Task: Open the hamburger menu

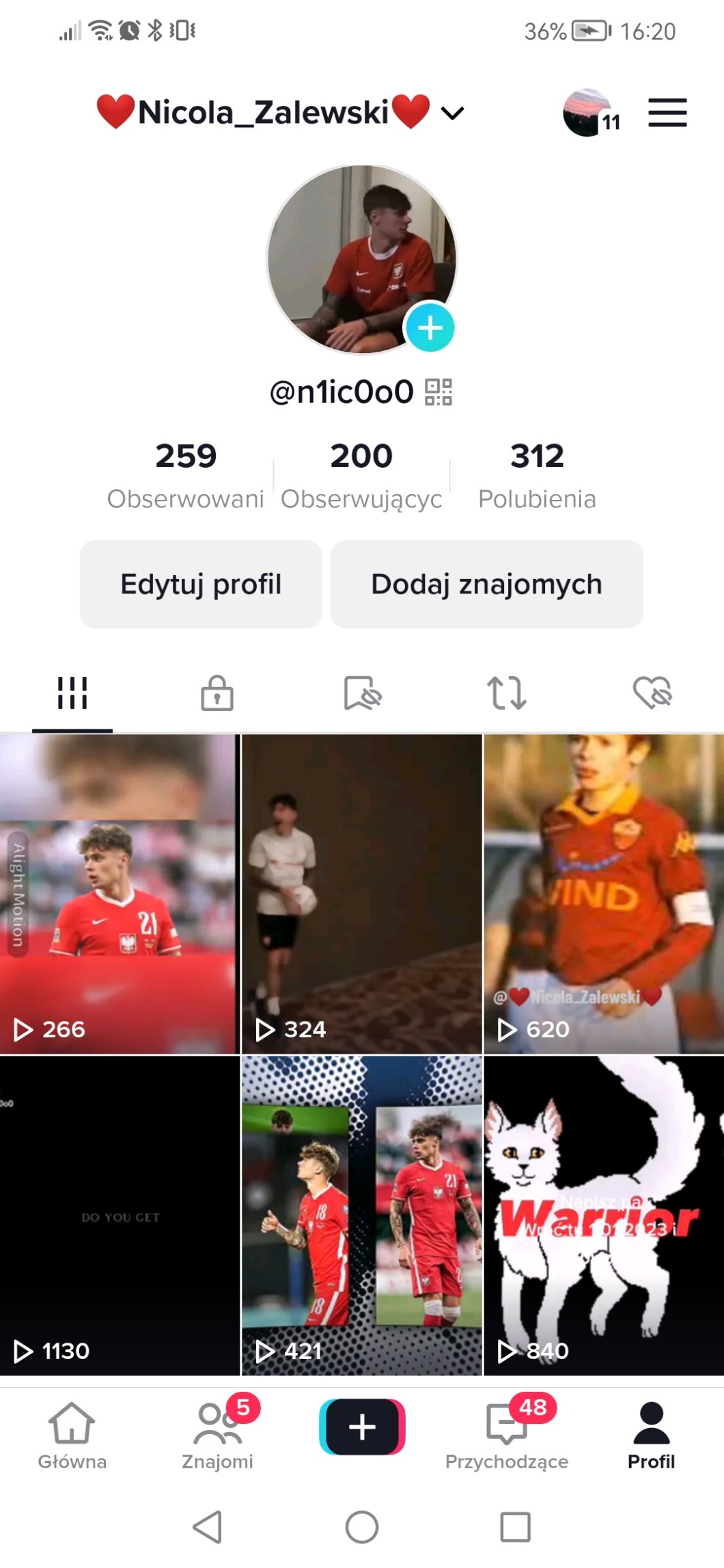Action: (667, 113)
